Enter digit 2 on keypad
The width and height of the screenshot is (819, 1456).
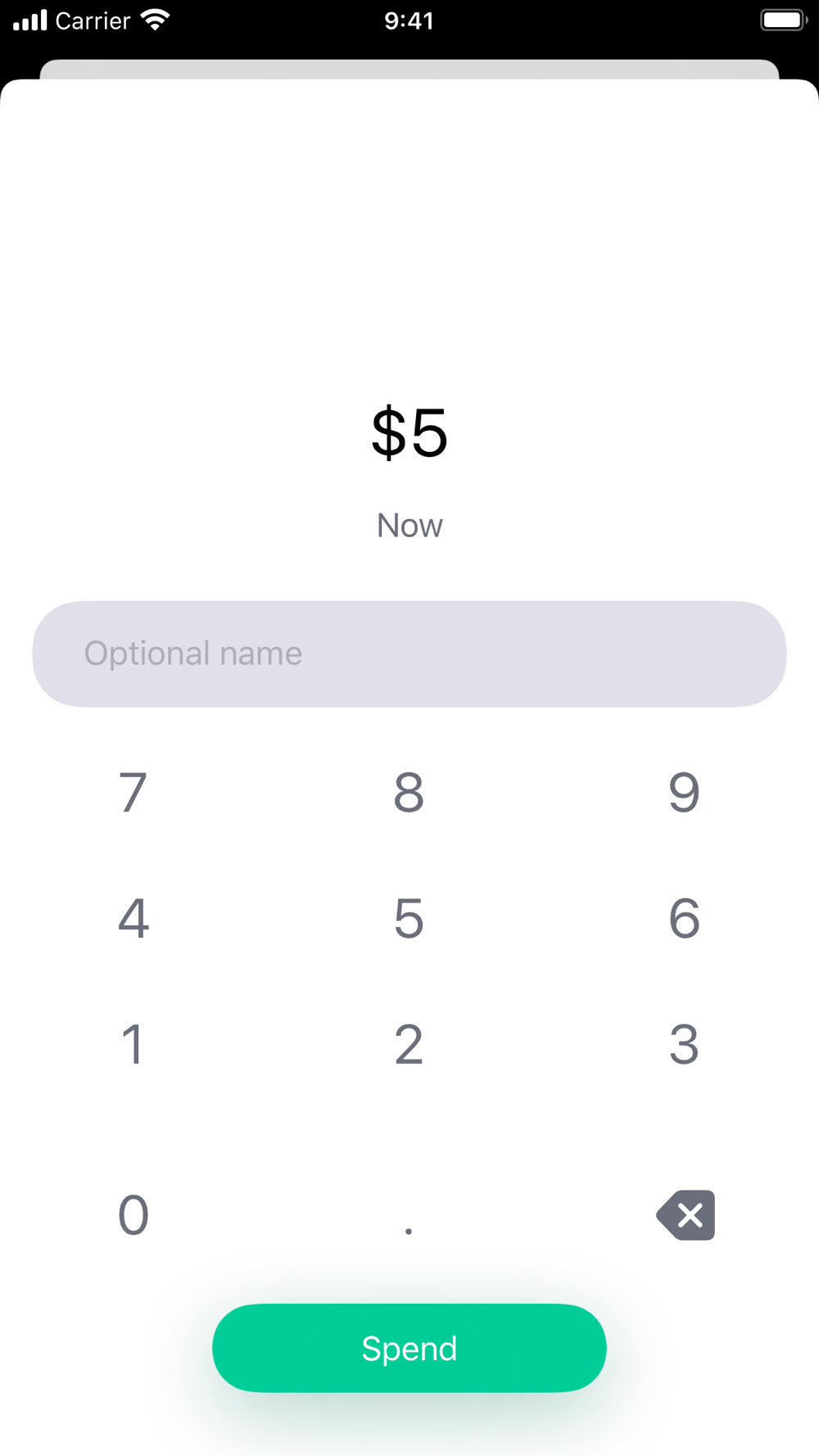point(409,1044)
